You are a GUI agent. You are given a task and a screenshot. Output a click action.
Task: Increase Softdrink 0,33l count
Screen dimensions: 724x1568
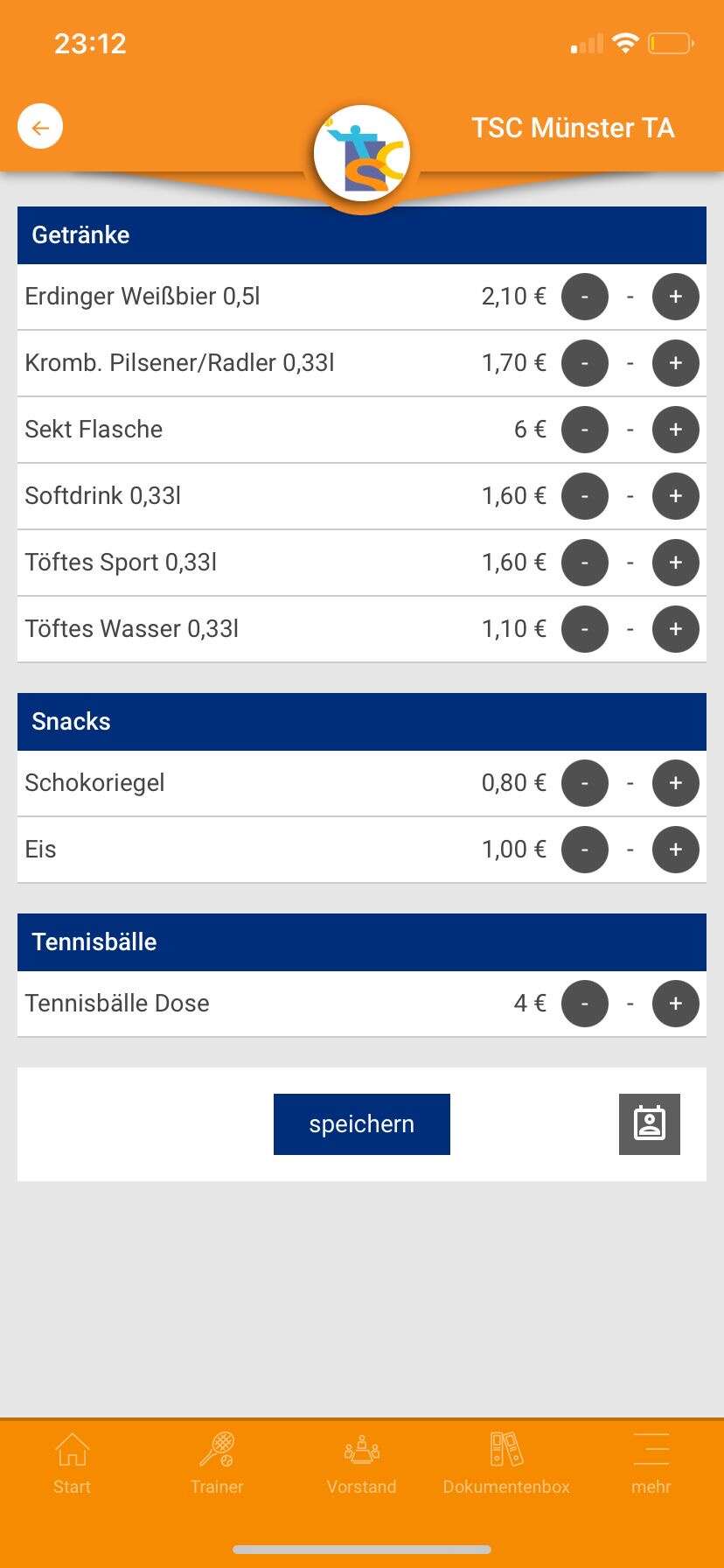(675, 496)
